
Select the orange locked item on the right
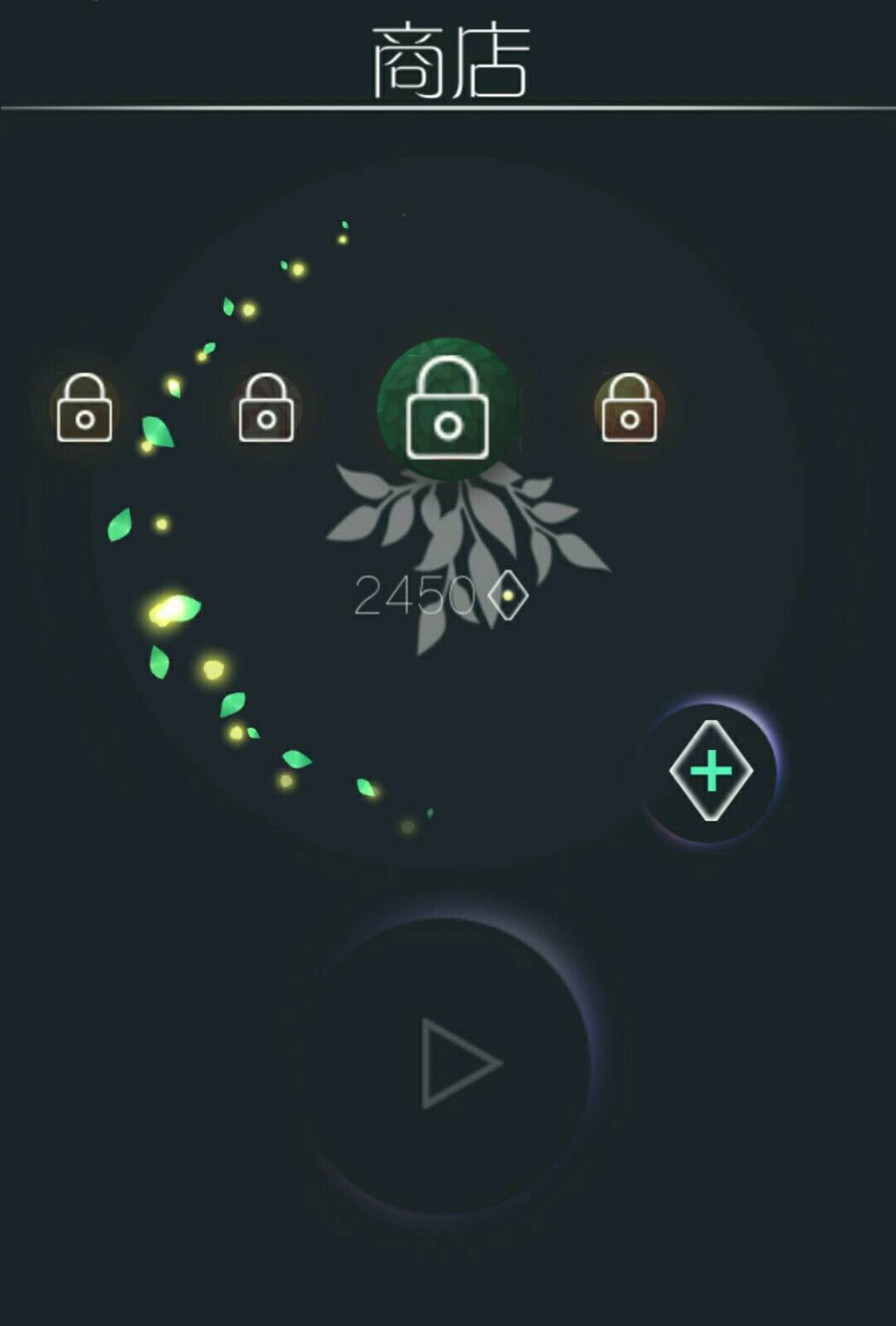pyautogui.click(x=629, y=408)
